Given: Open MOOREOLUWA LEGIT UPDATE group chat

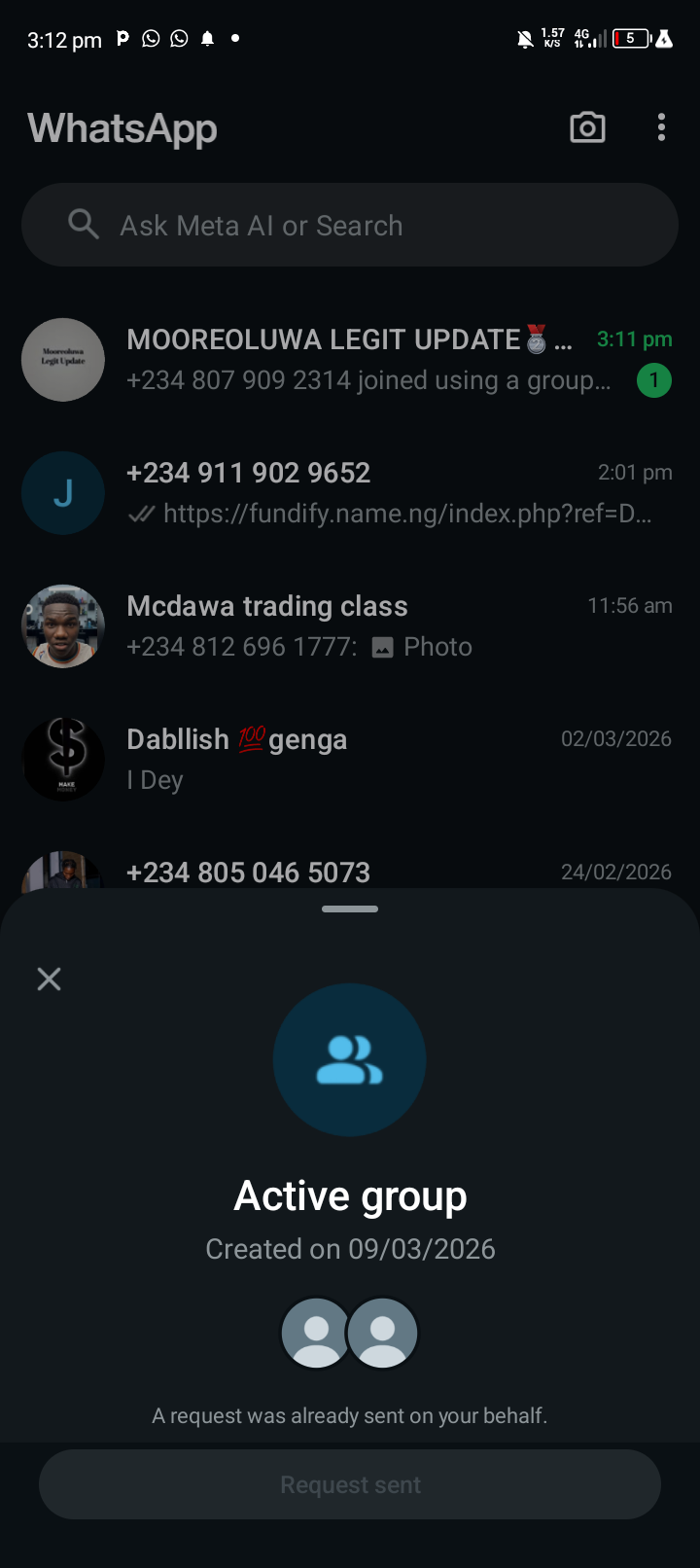Looking at the screenshot, I should [369, 359].
